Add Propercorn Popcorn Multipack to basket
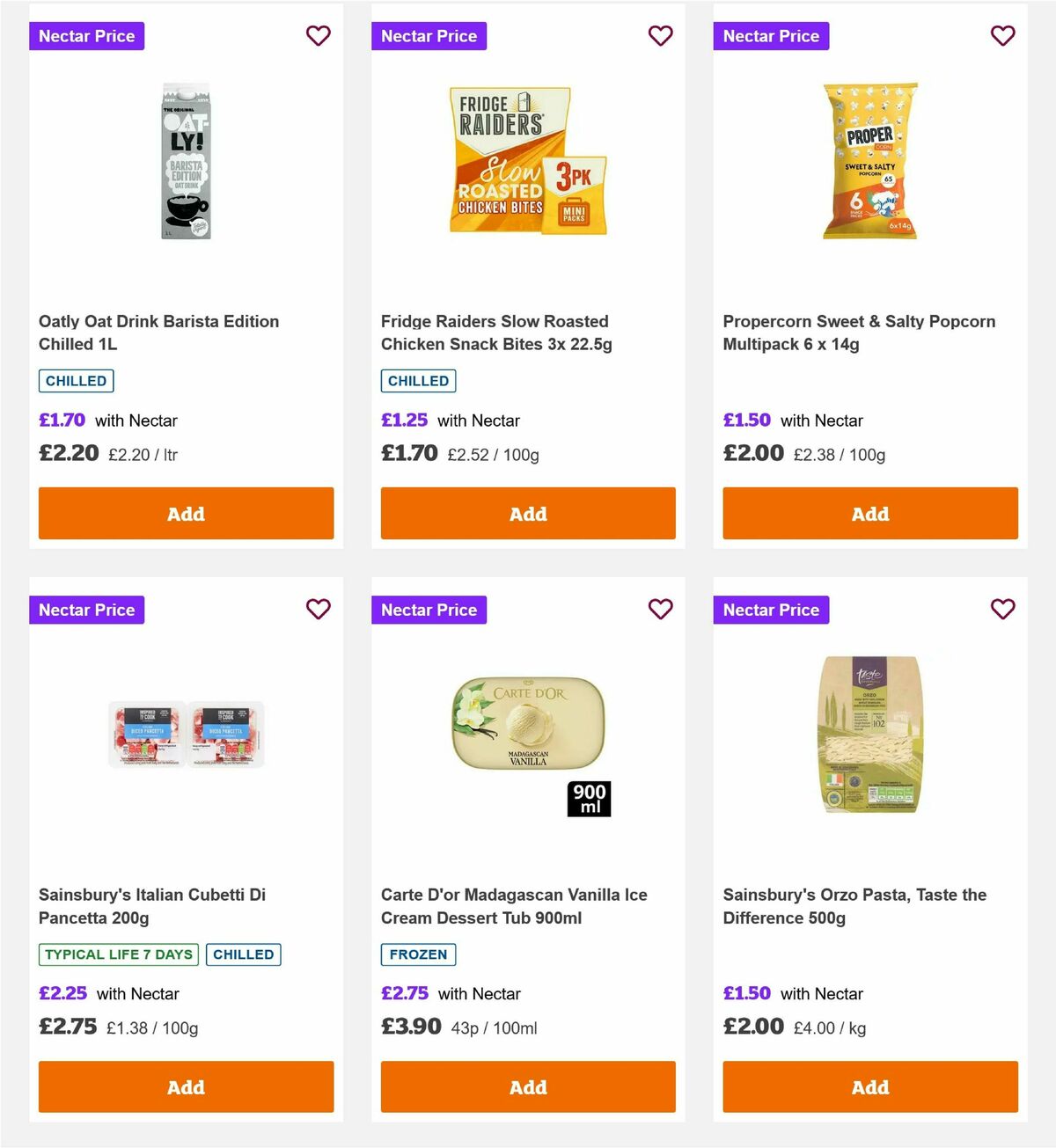Viewport: 1056px width, 1148px height. (869, 513)
